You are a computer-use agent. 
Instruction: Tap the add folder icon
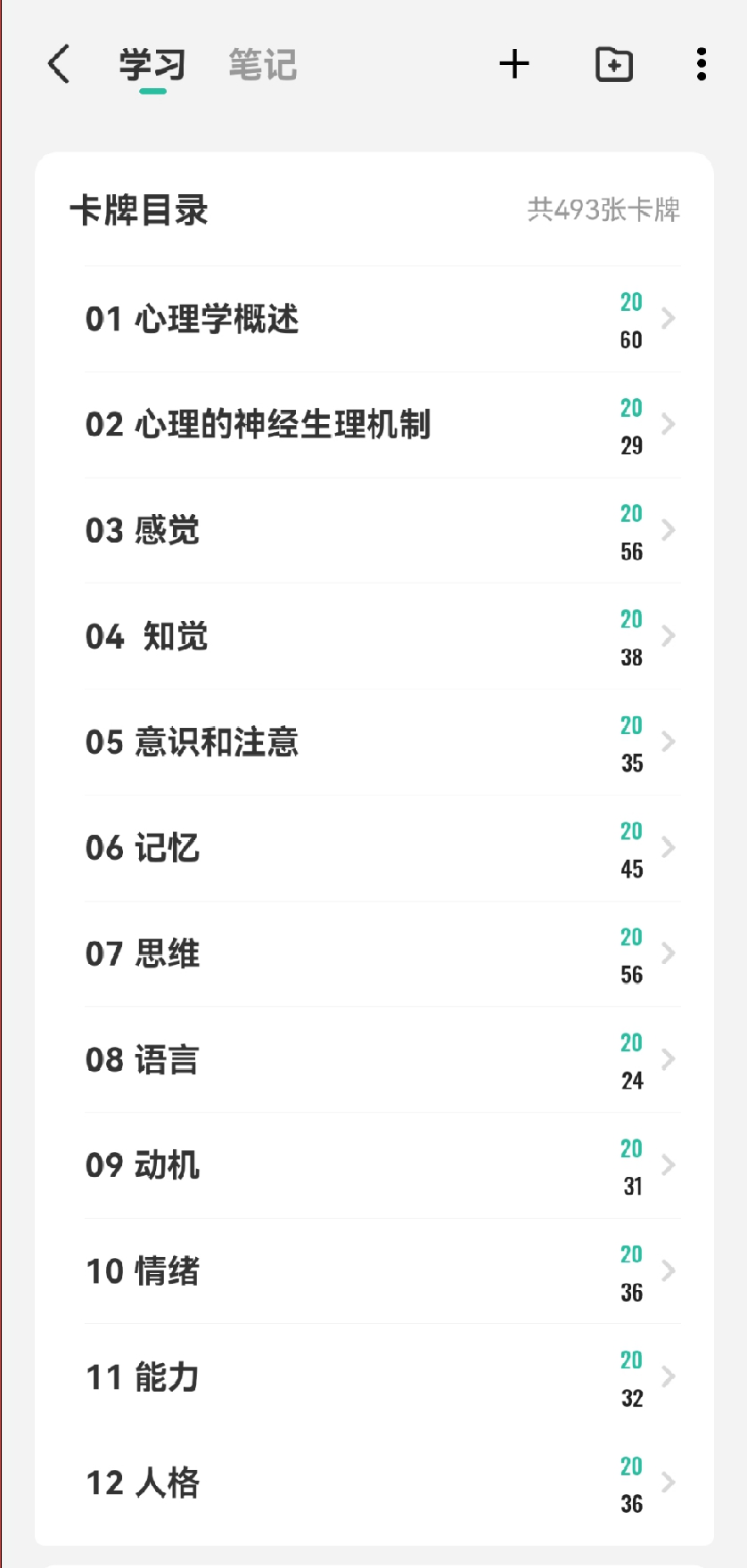613,64
